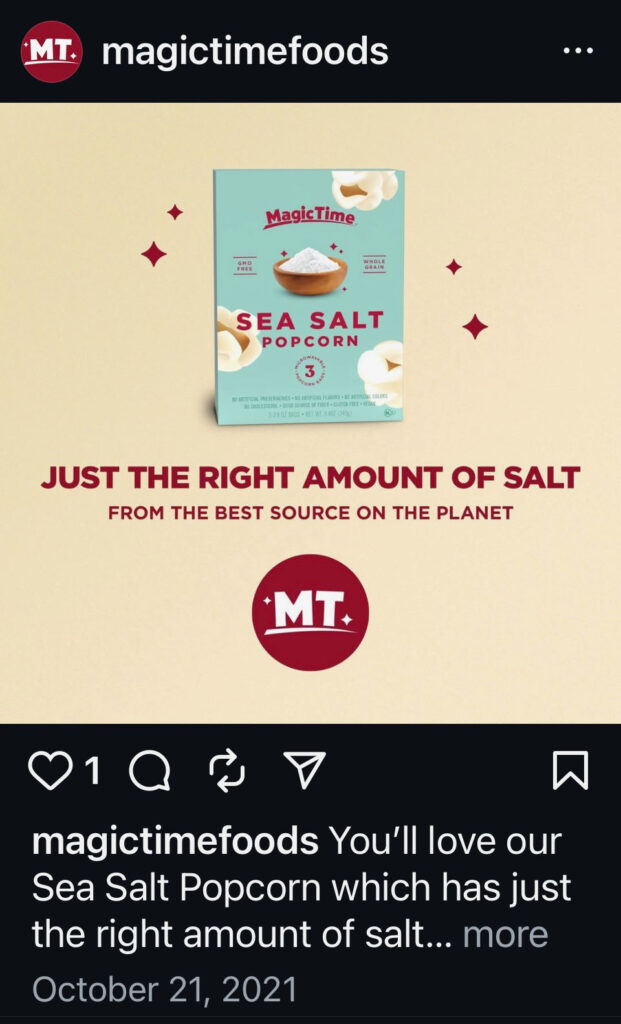
Task: Open the post's three-dot options menu
Action: point(578,50)
